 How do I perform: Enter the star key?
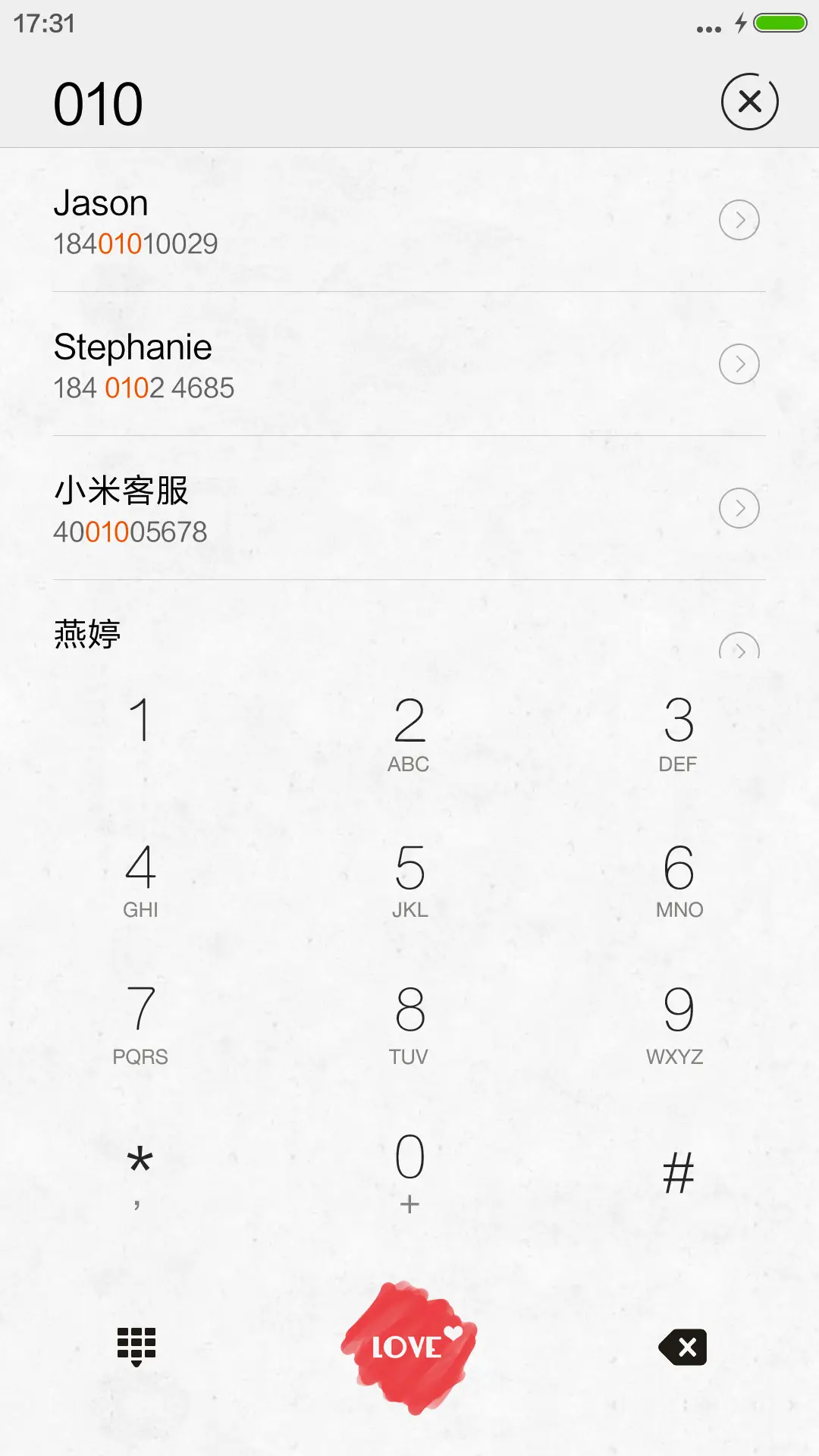140,1172
